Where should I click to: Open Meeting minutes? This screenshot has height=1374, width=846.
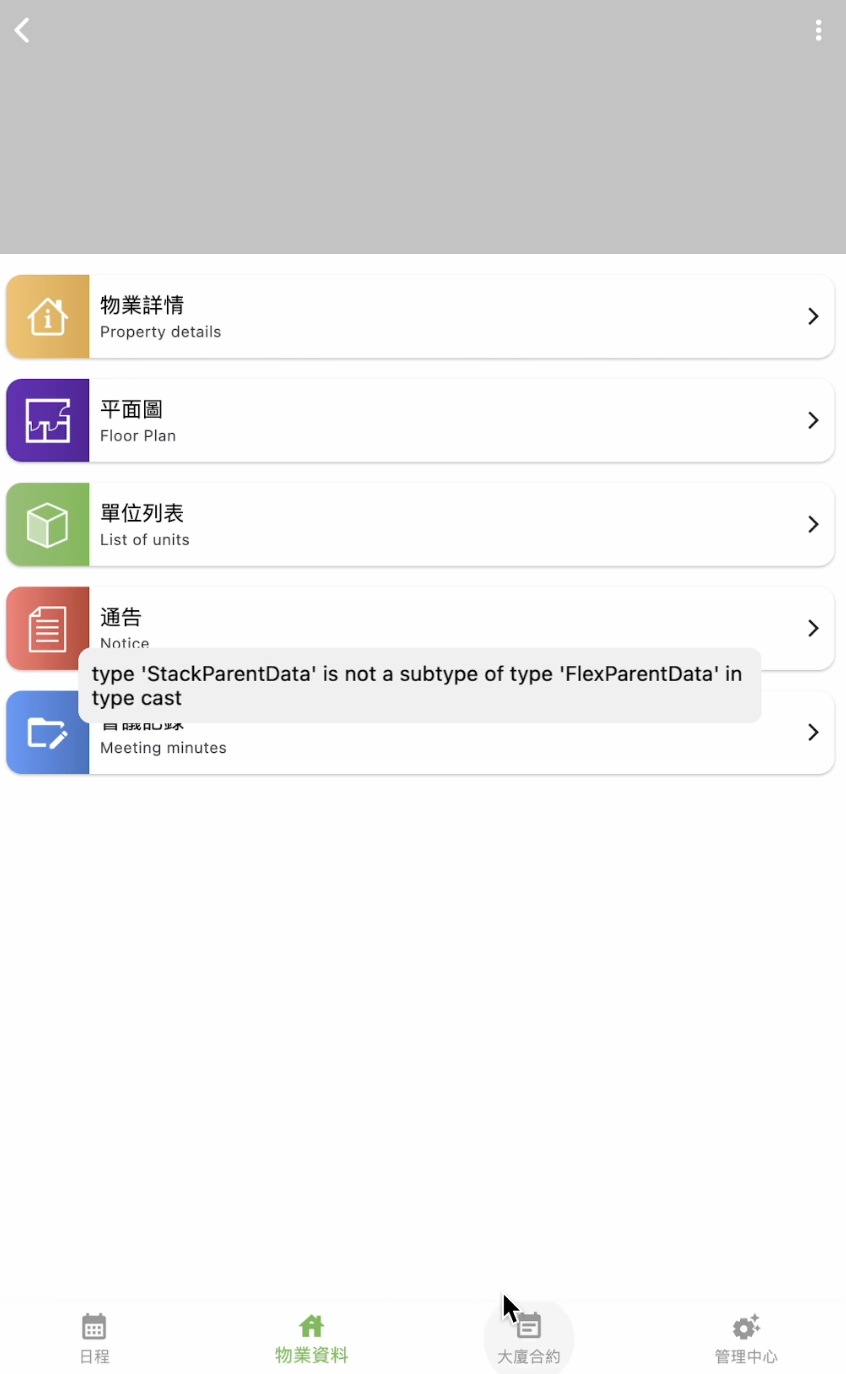pos(420,750)
